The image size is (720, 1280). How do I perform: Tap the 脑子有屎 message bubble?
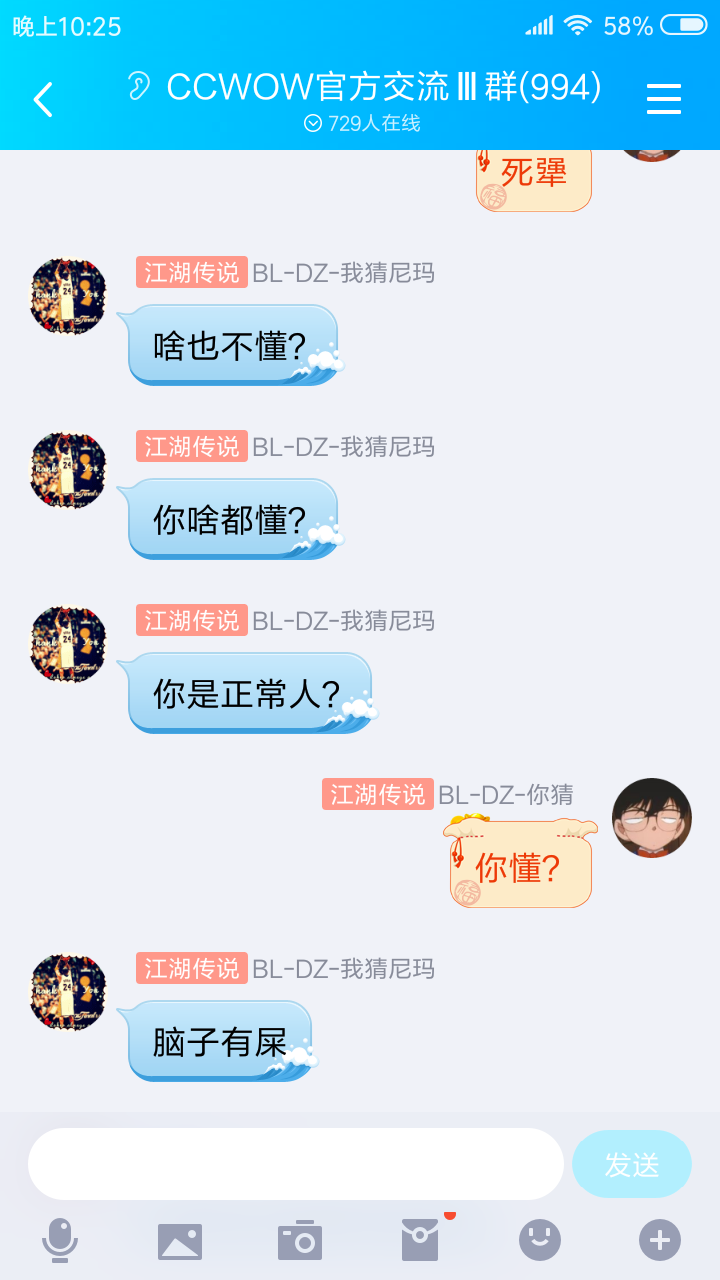click(219, 1040)
